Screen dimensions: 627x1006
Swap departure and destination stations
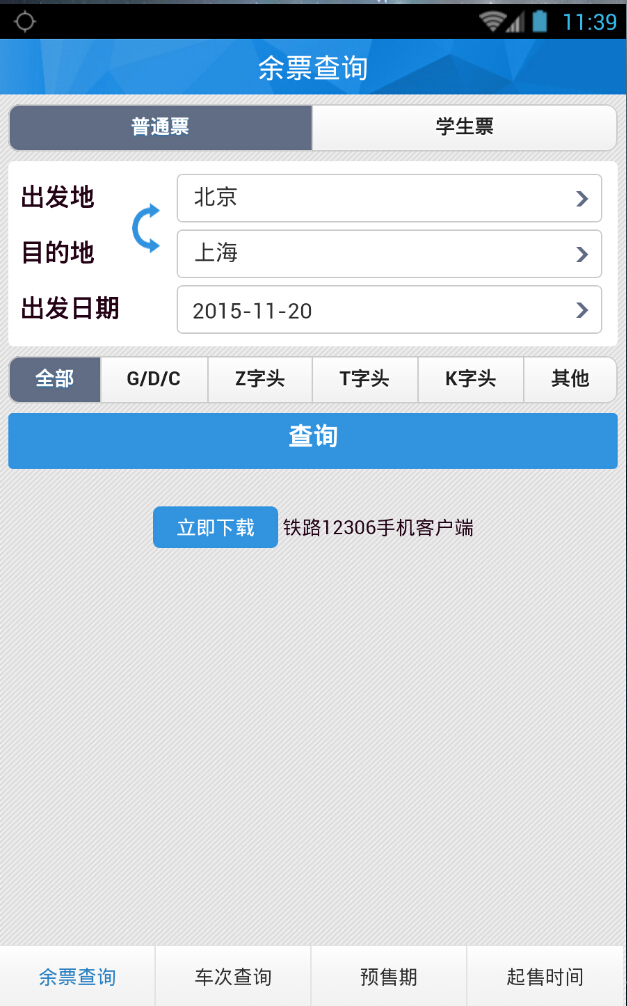click(146, 228)
